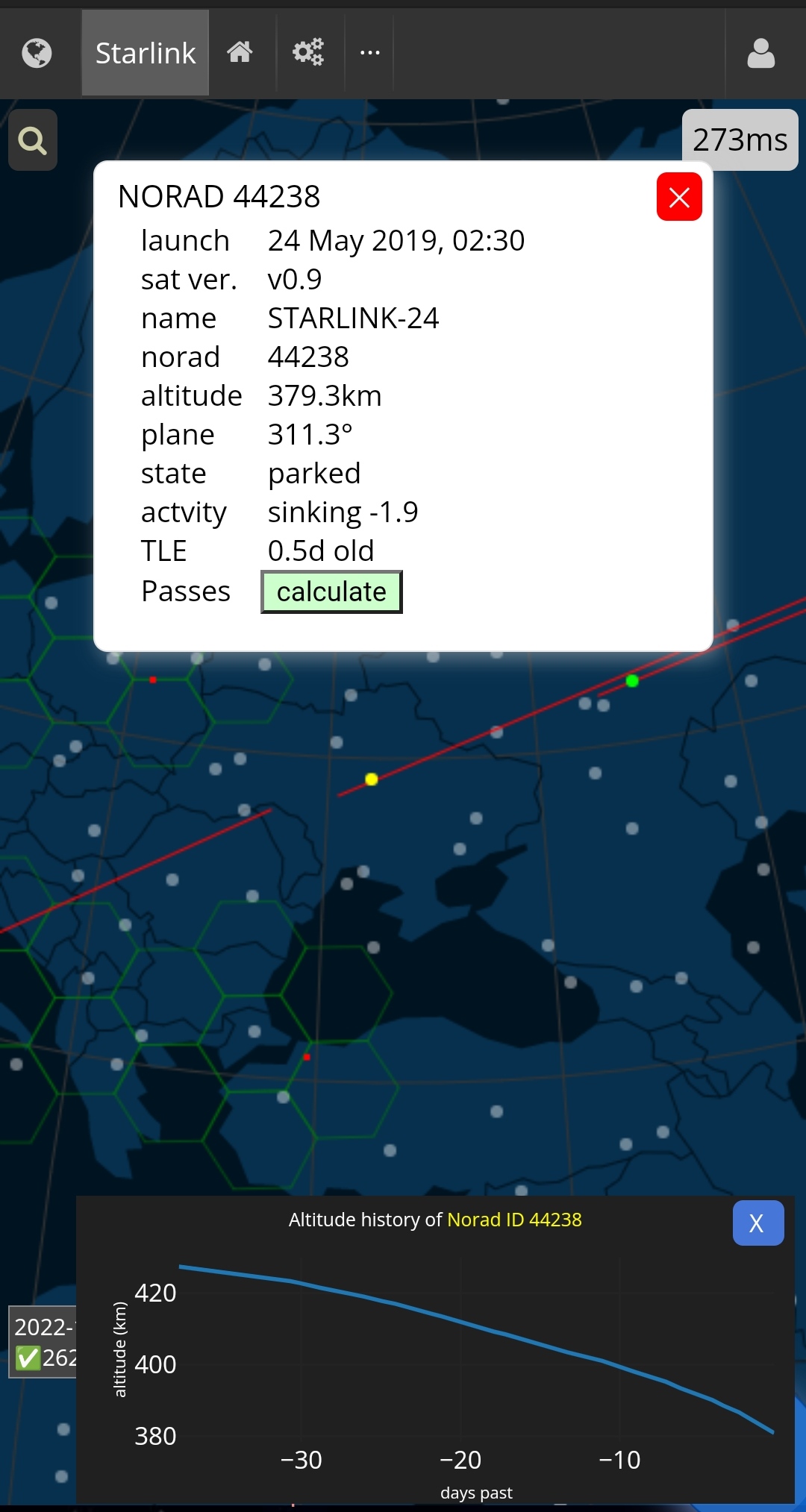Select the Starlink tab
The width and height of the screenshot is (806, 1512).
(x=146, y=53)
